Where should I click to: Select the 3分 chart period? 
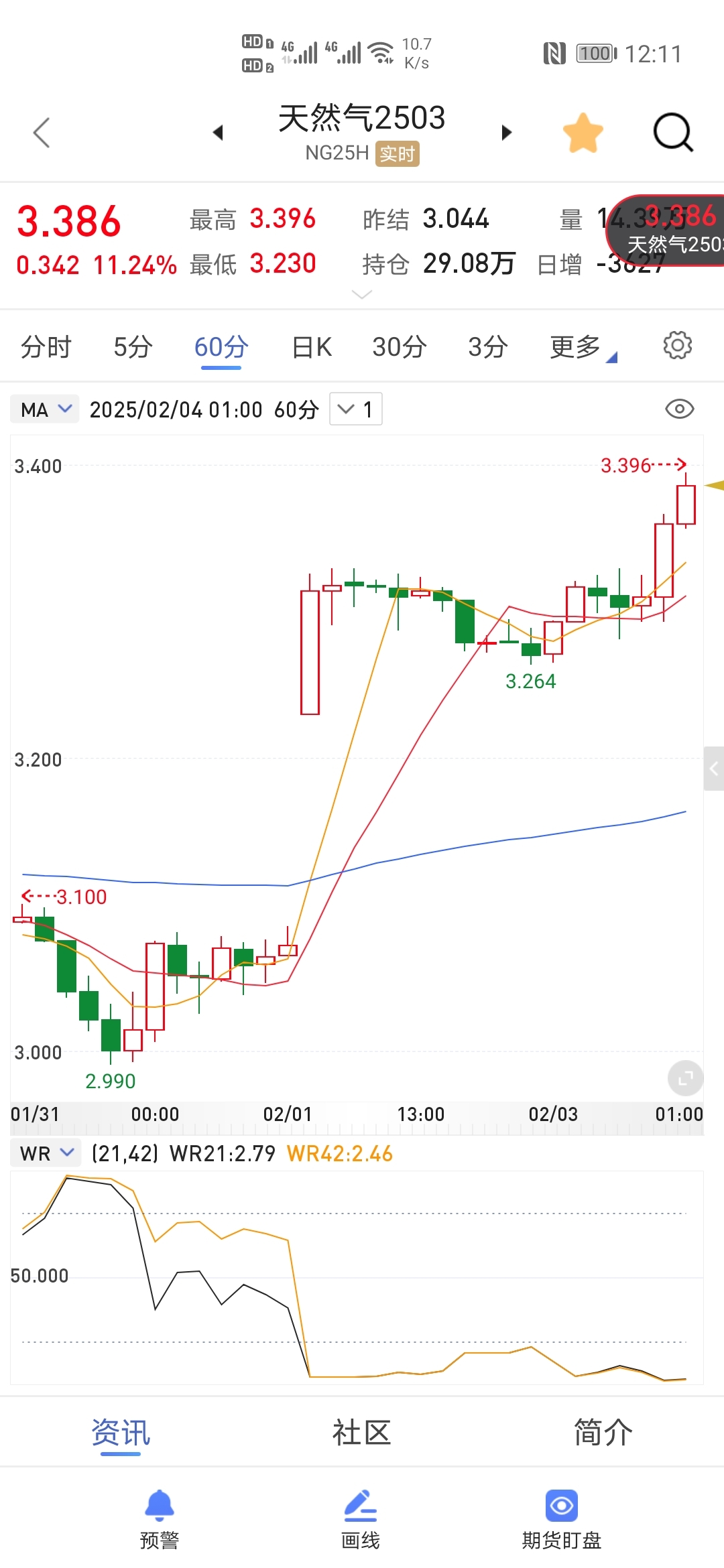pyautogui.click(x=487, y=347)
